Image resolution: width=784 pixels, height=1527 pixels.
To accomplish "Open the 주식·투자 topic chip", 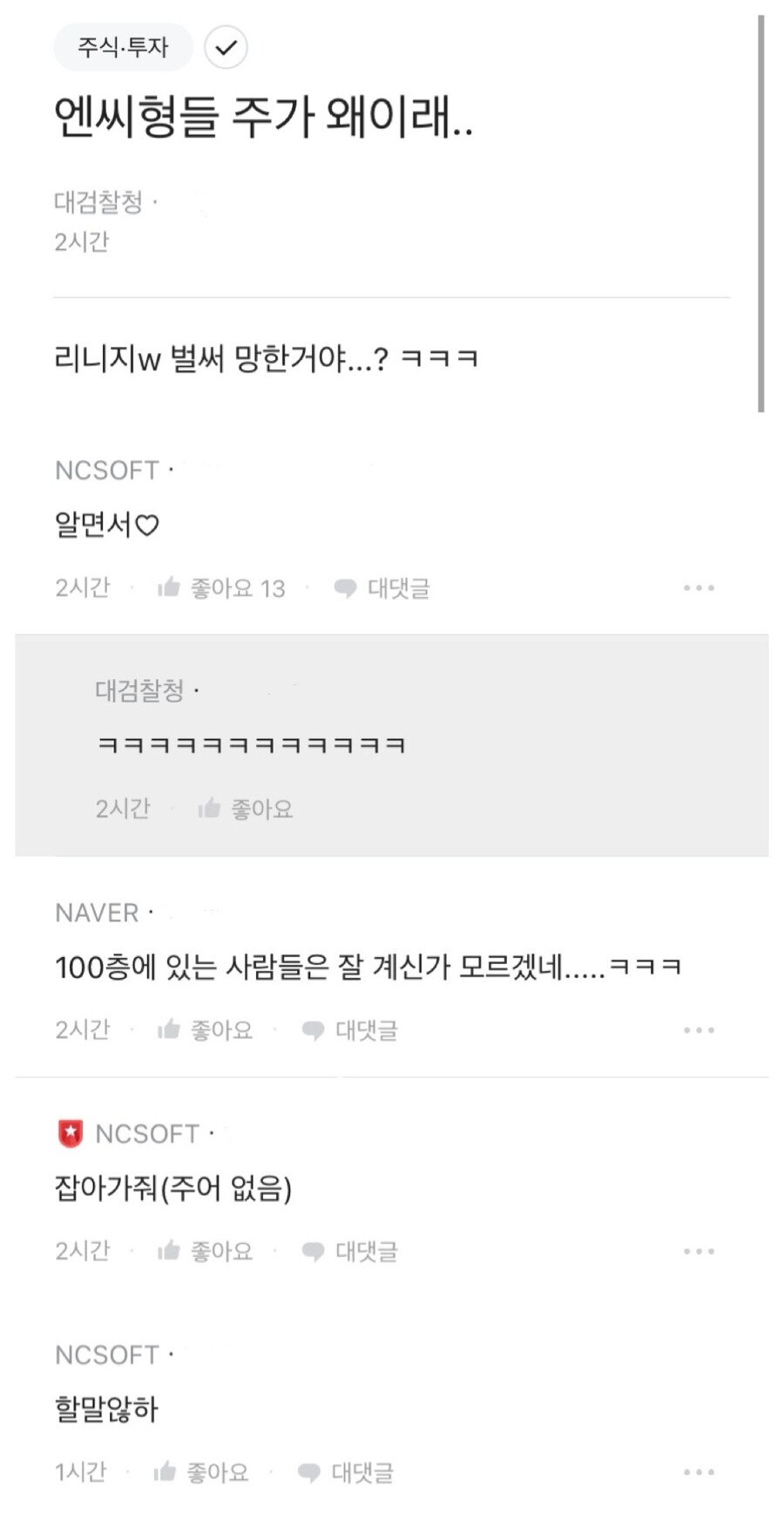I will (123, 47).
